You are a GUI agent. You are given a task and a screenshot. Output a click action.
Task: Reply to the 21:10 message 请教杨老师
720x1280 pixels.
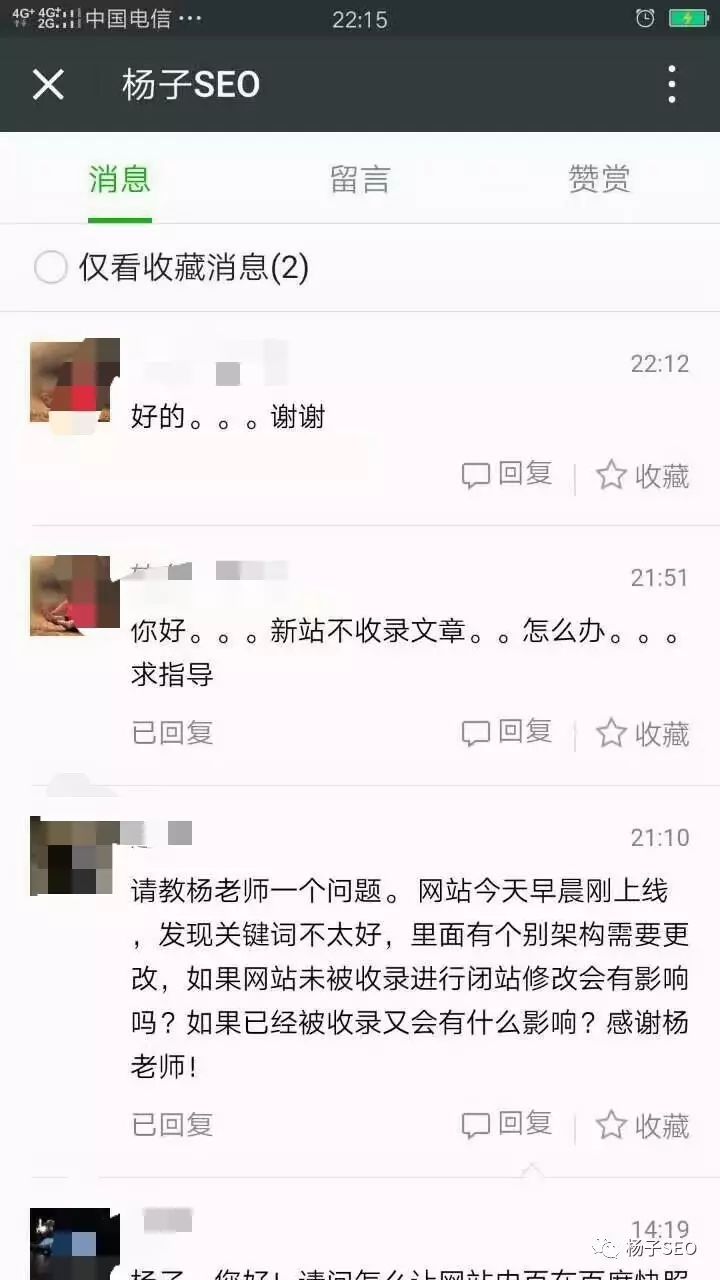pos(507,1125)
